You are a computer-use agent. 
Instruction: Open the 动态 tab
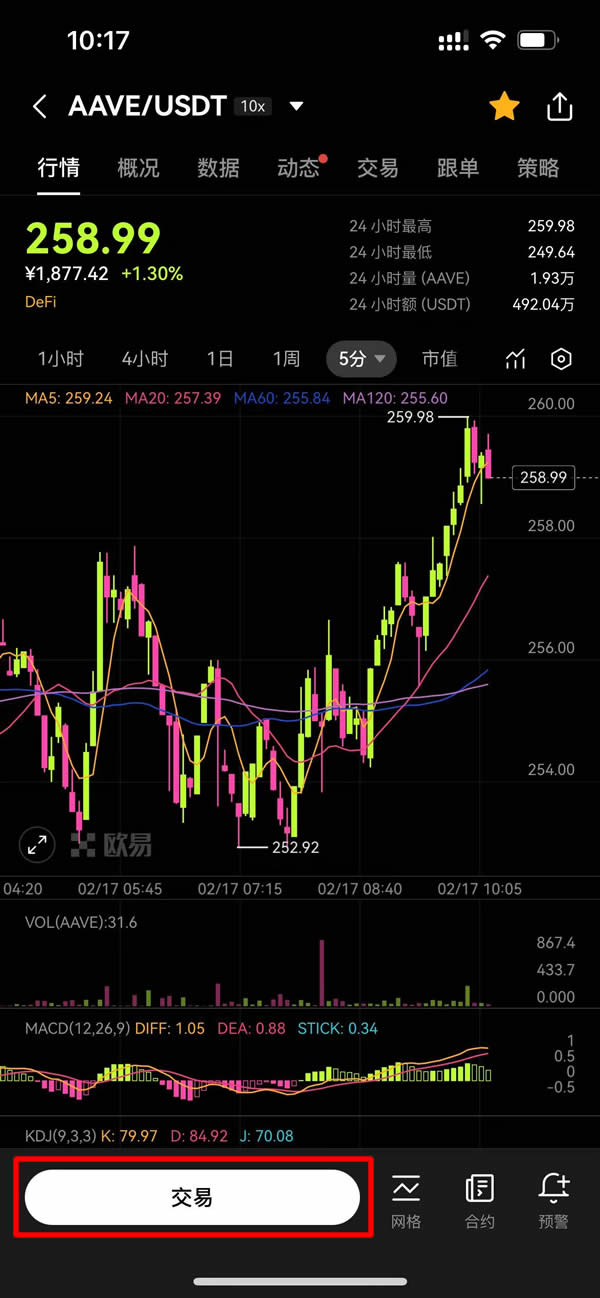298,168
